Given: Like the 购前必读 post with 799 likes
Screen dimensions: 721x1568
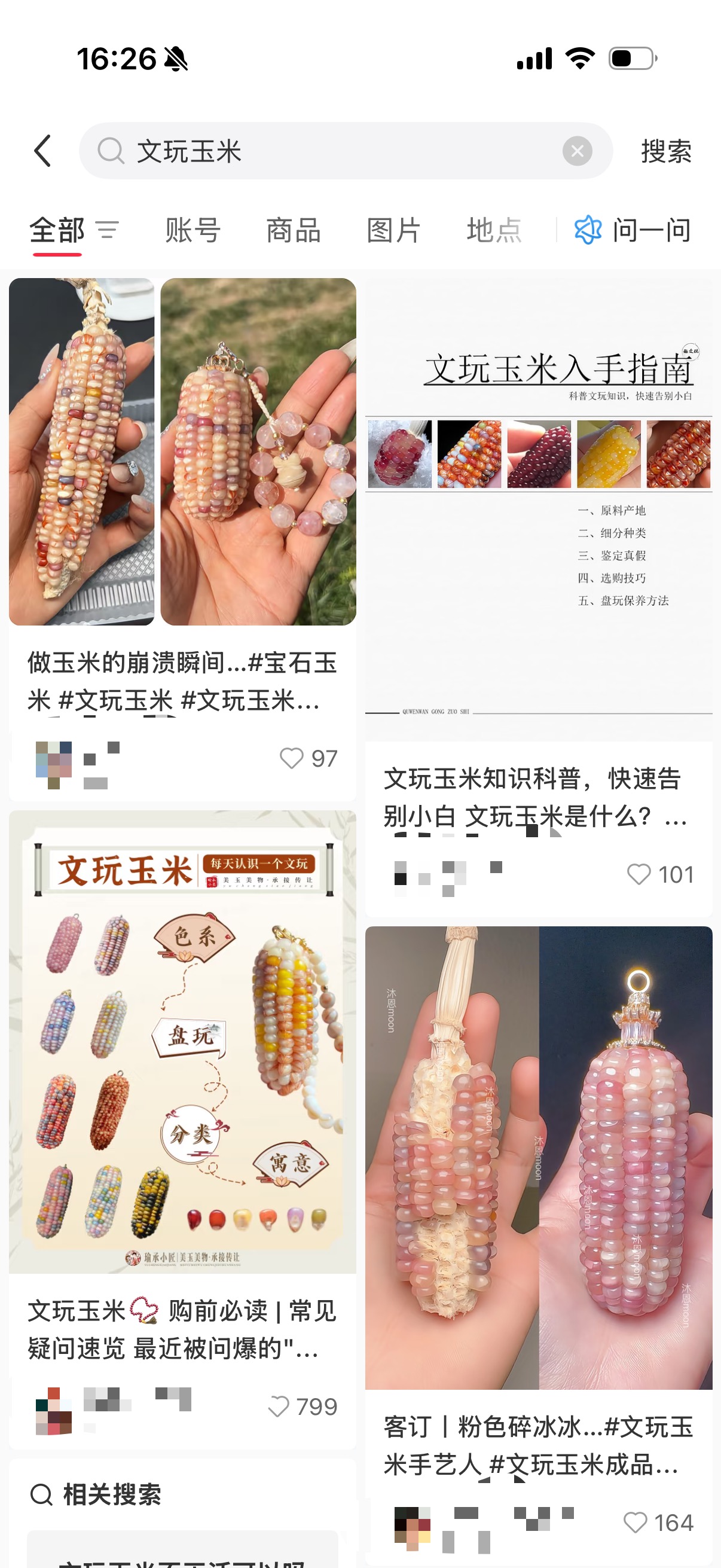Looking at the screenshot, I should (279, 1407).
